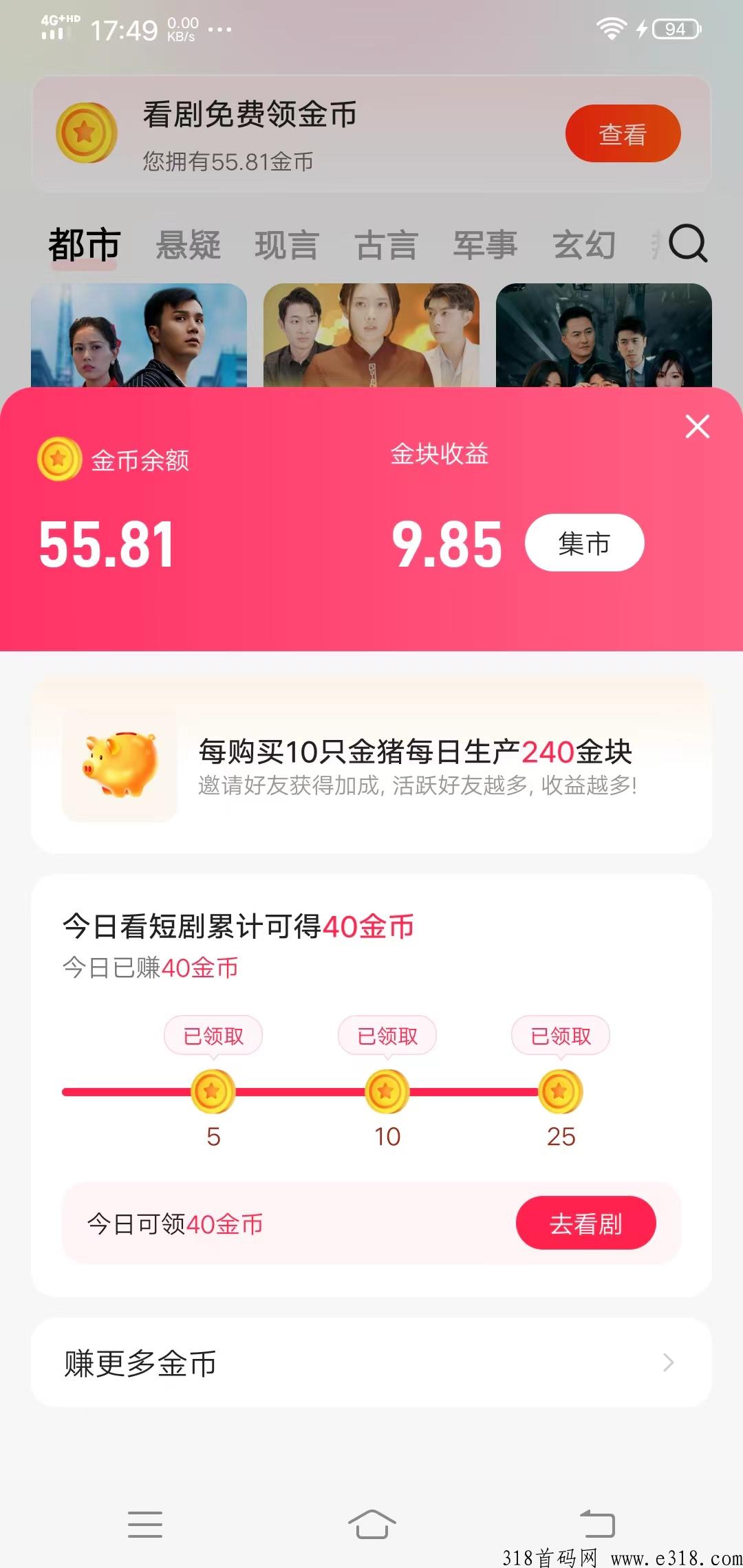The height and width of the screenshot is (1568, 743).
Task: Open the 集市 market button
Action: click(x=584, y=543)
